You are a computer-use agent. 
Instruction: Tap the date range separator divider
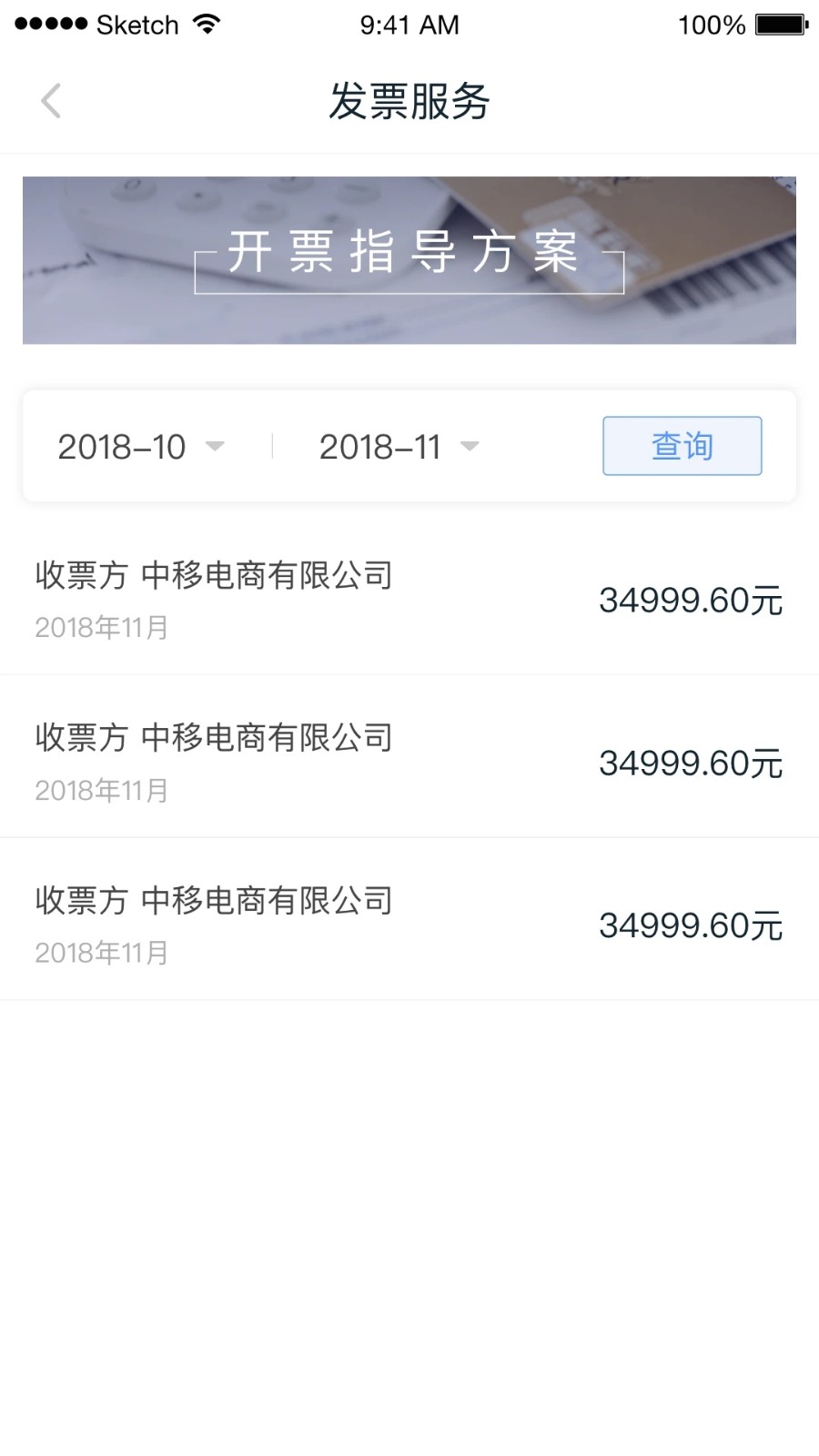click(272, 446)
